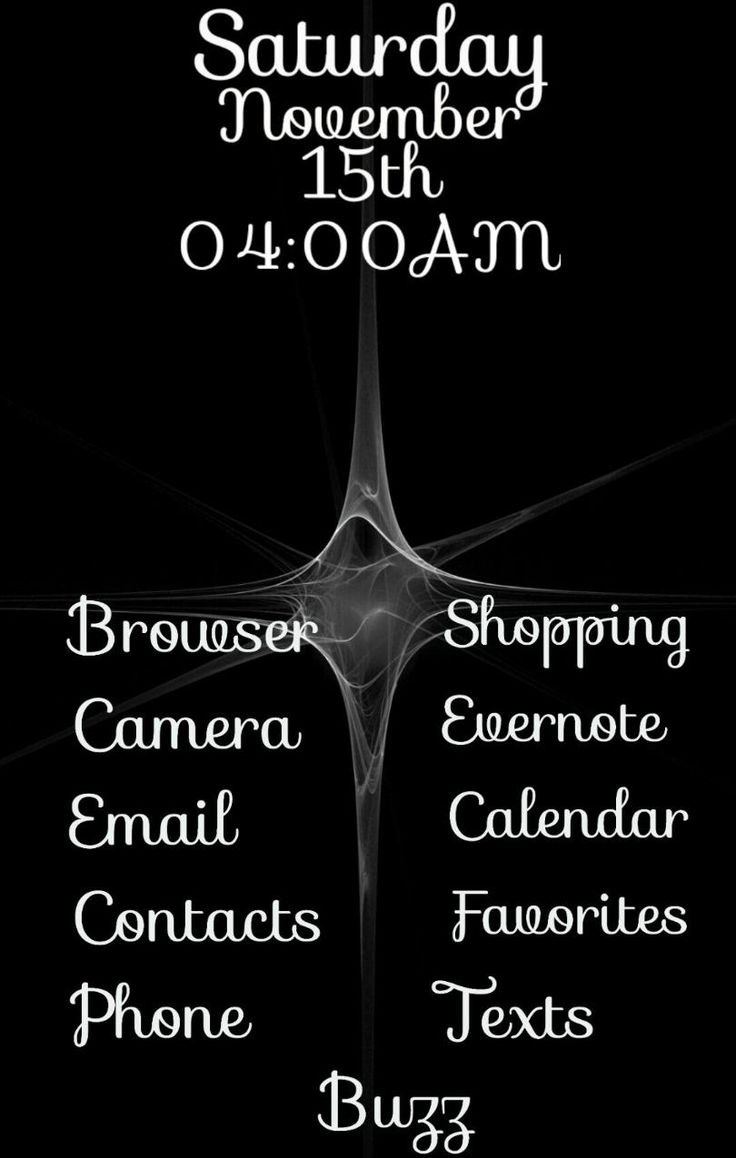Open the Favorites shortcut
The height and width of the screenshot is (1158, 736).
point(569,914)
